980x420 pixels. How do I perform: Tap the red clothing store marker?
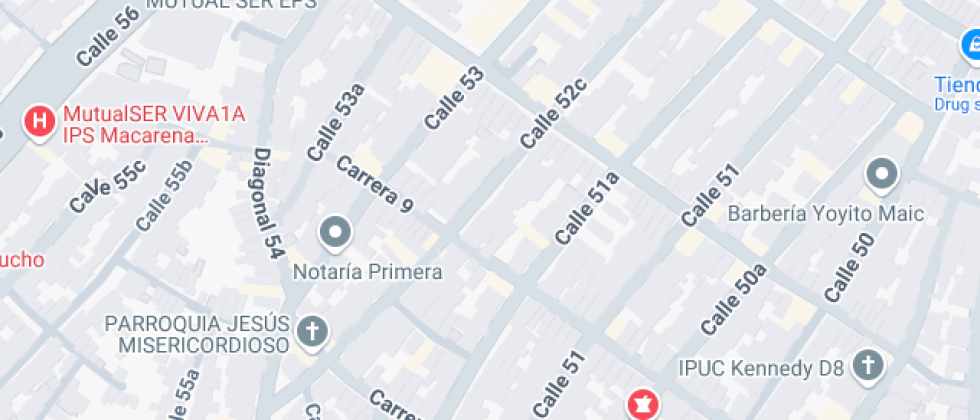(640, 405)
